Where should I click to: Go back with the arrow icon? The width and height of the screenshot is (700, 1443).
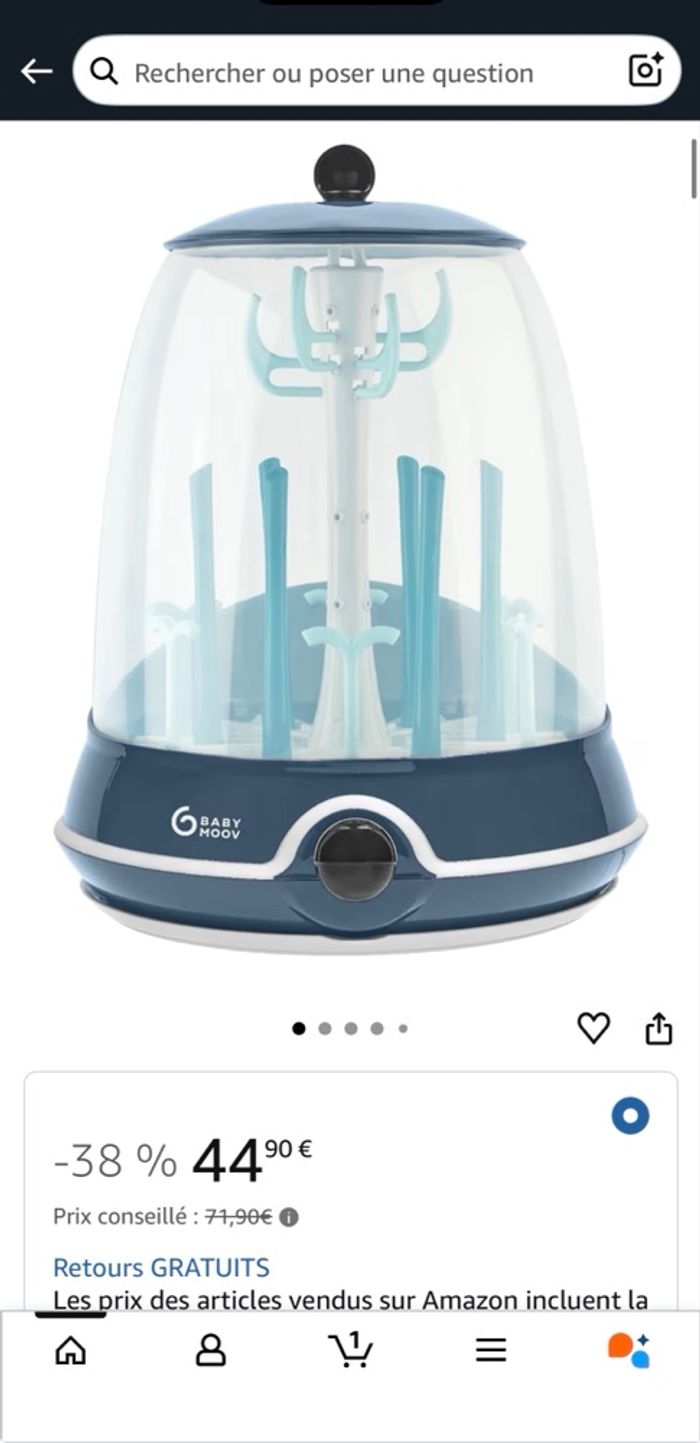point(36,71)
